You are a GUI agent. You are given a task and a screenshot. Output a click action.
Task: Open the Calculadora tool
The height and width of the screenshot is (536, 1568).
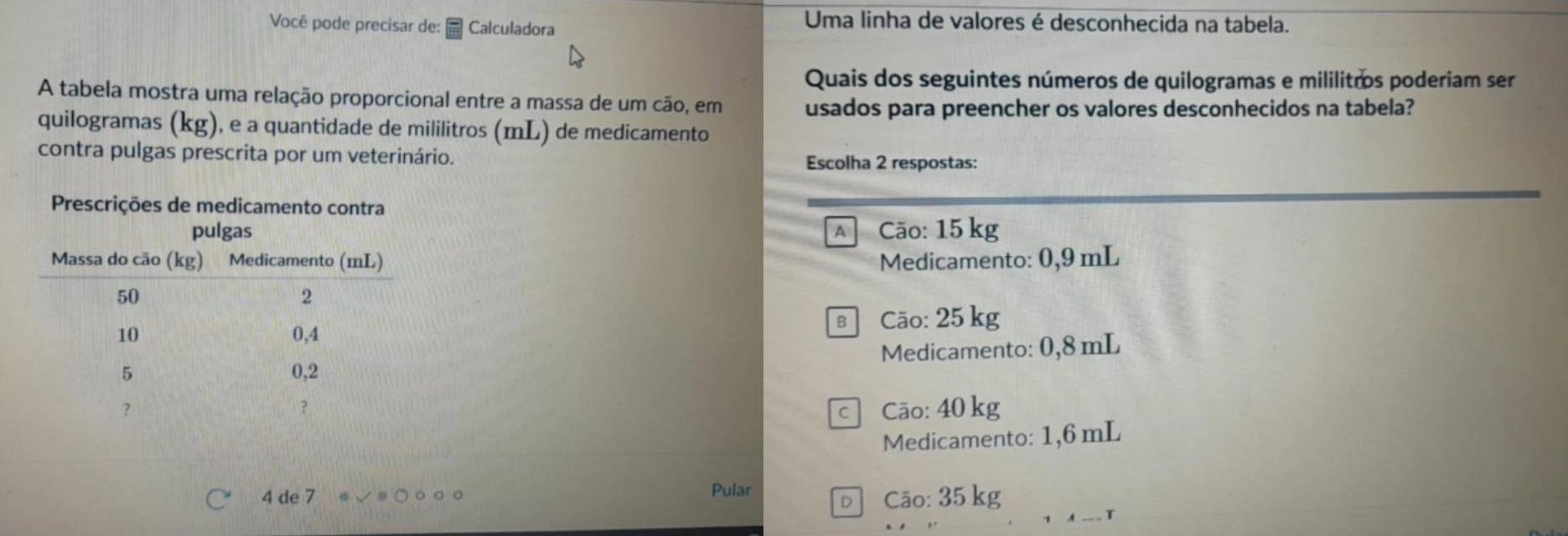(x=500, y=28)
